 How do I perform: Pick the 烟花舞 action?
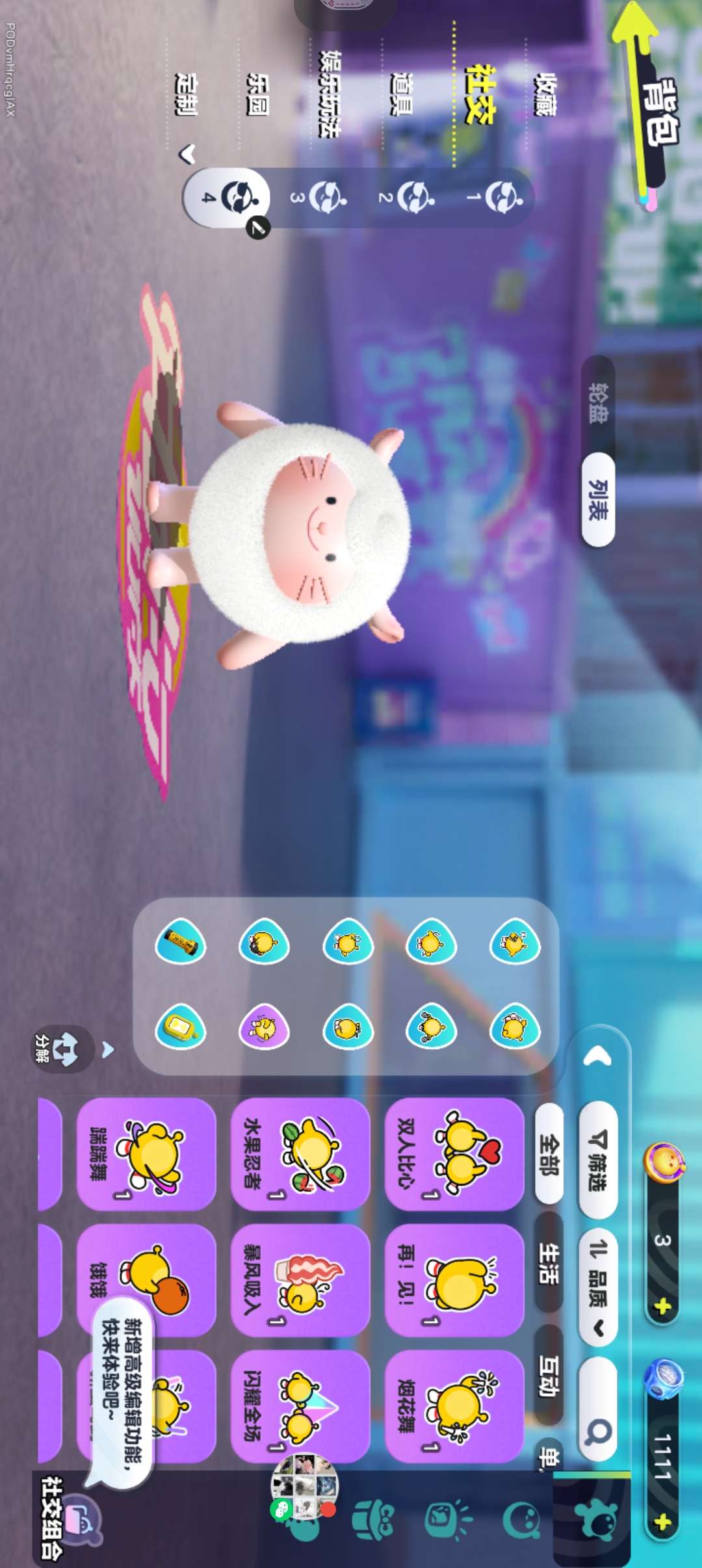[454, 1406]
